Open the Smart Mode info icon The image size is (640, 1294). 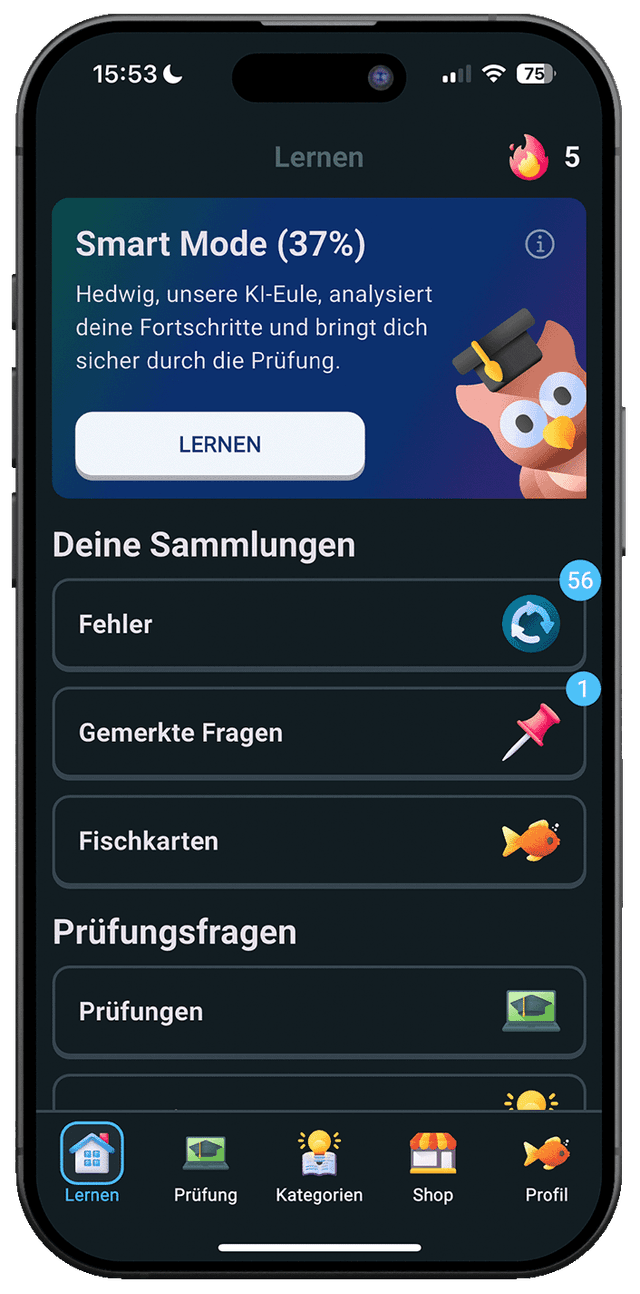[540, 244]
